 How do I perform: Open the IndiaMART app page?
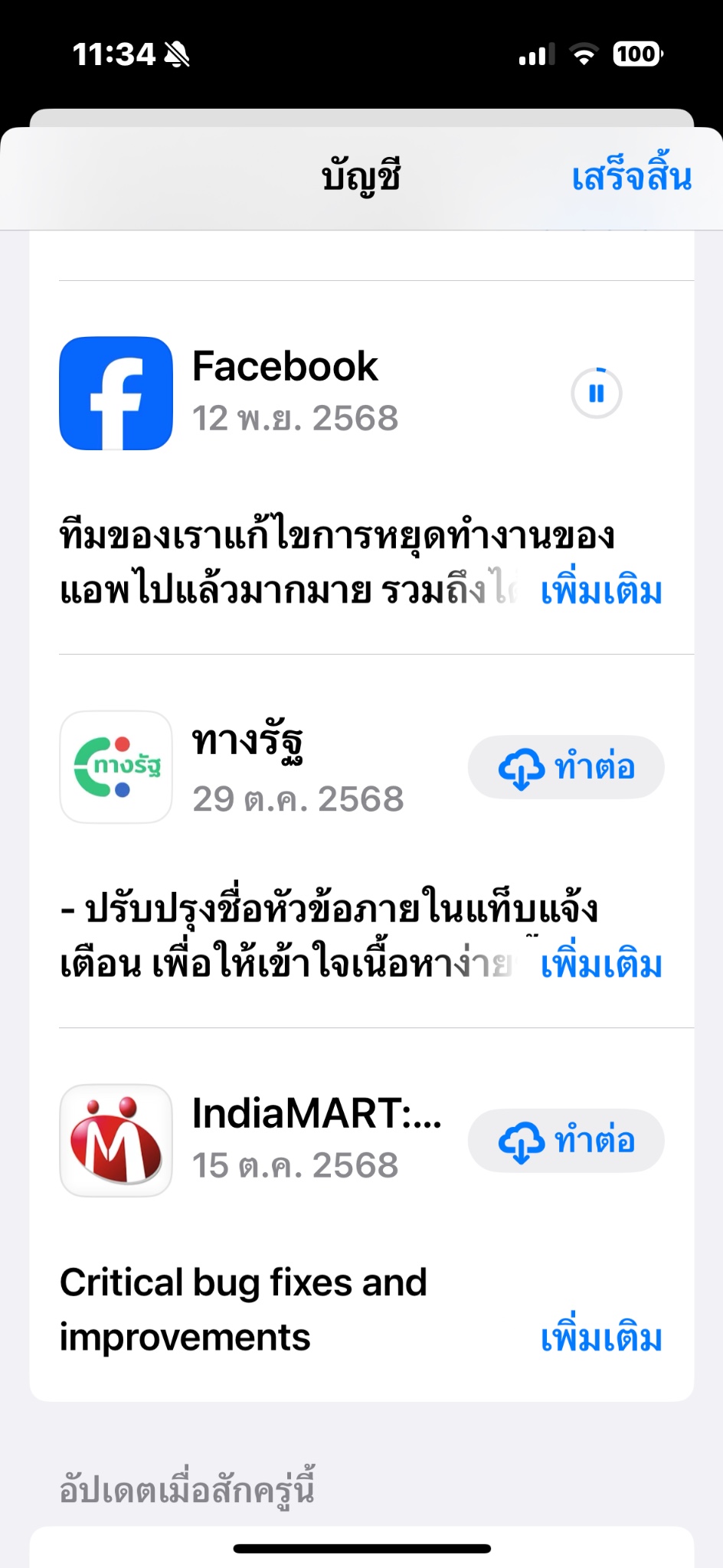[116, 1141]
